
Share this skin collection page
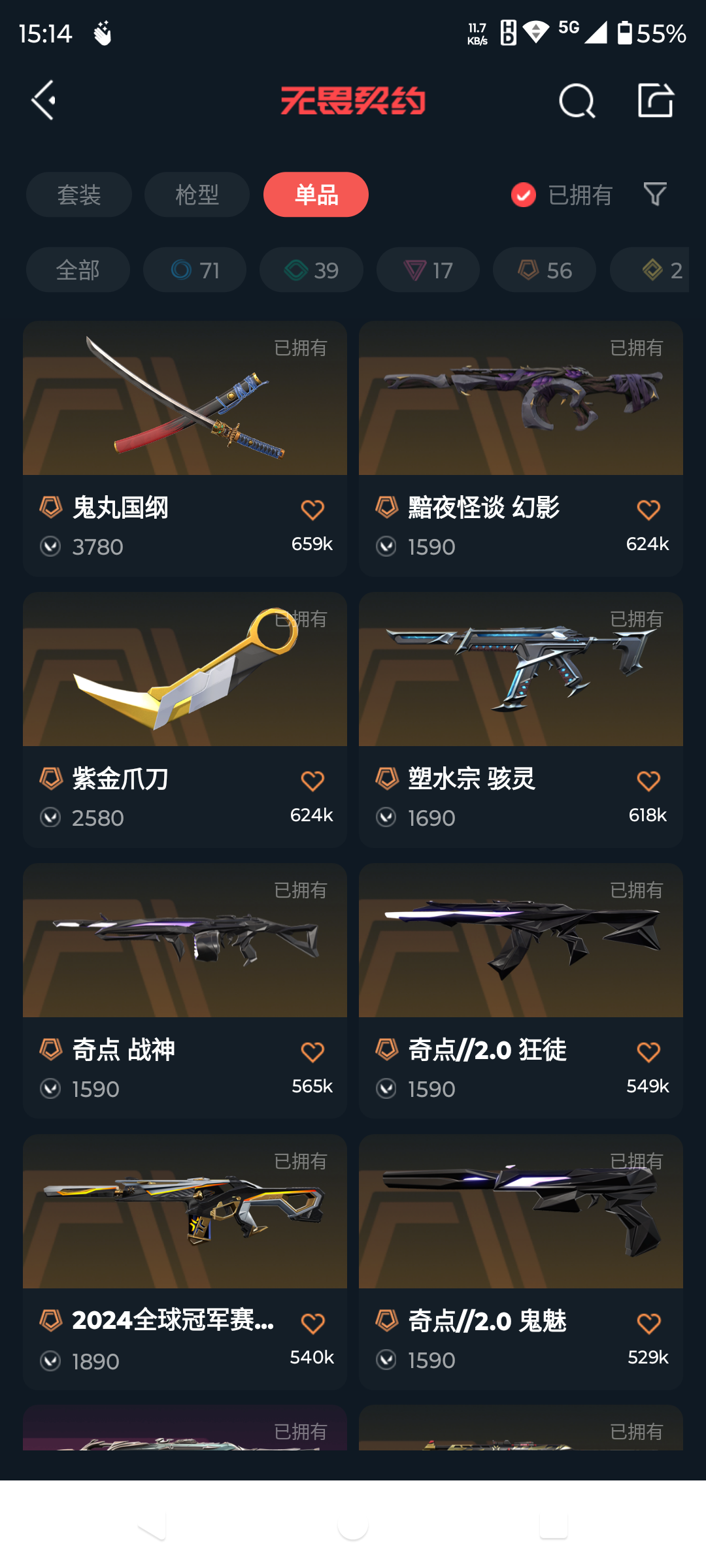pyautogui.click(x=655, y=101)
